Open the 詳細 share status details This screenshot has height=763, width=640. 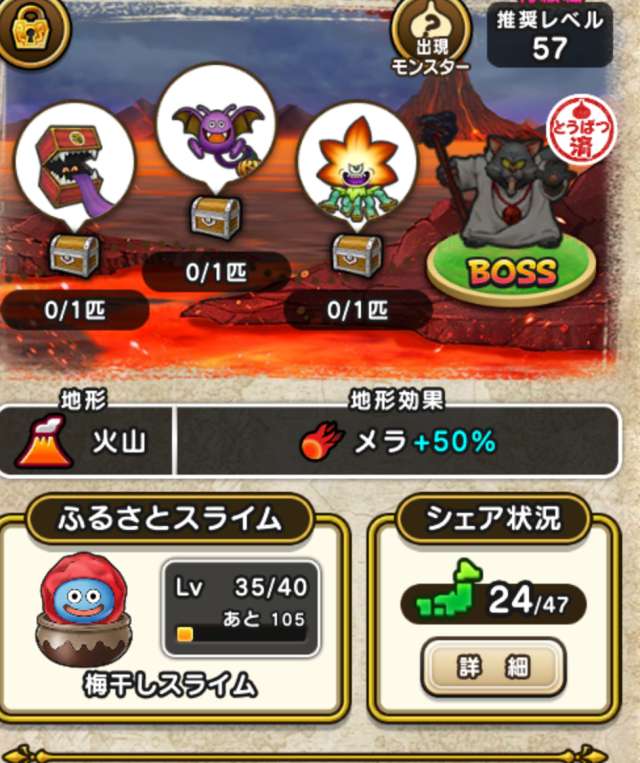(492, 667)
